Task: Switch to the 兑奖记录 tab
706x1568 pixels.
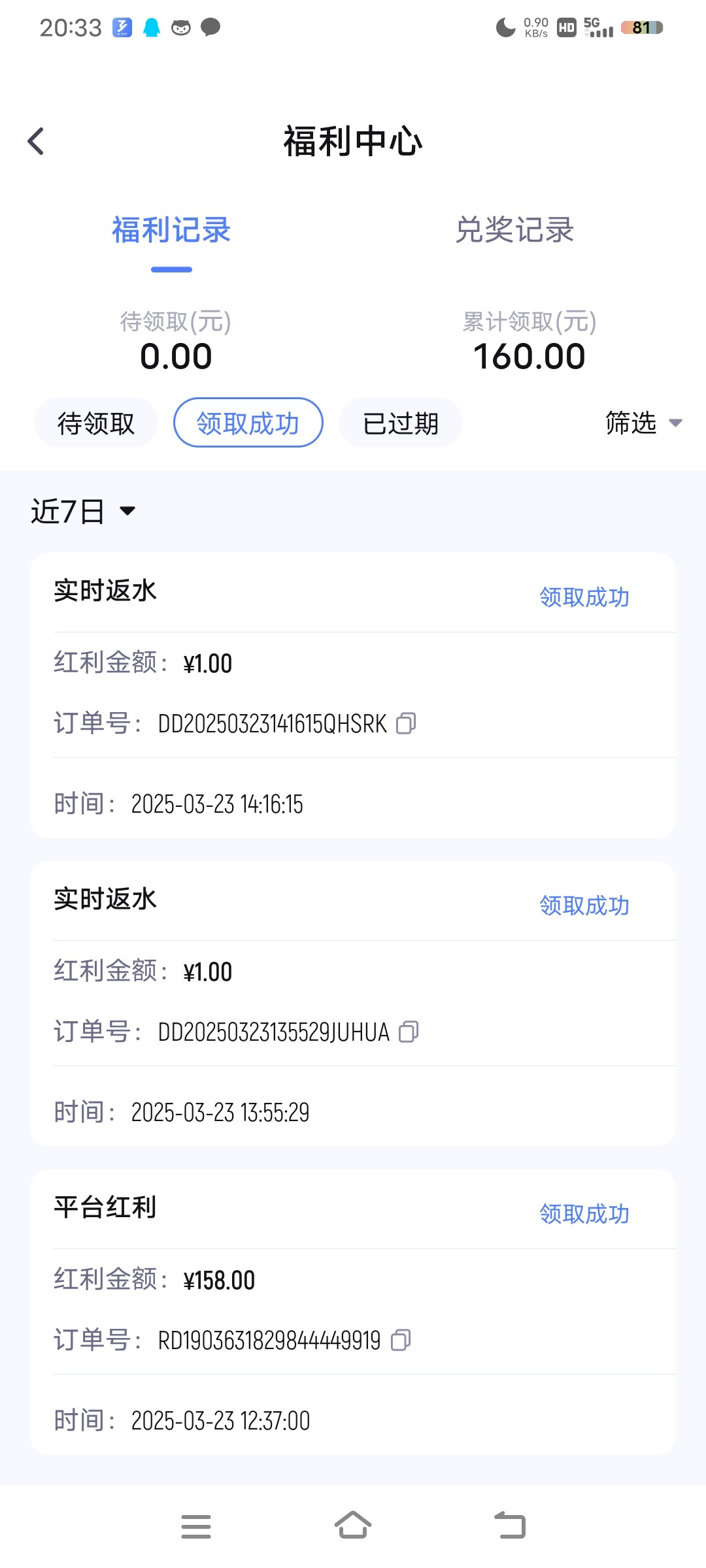Action: (x=514, y=230)
